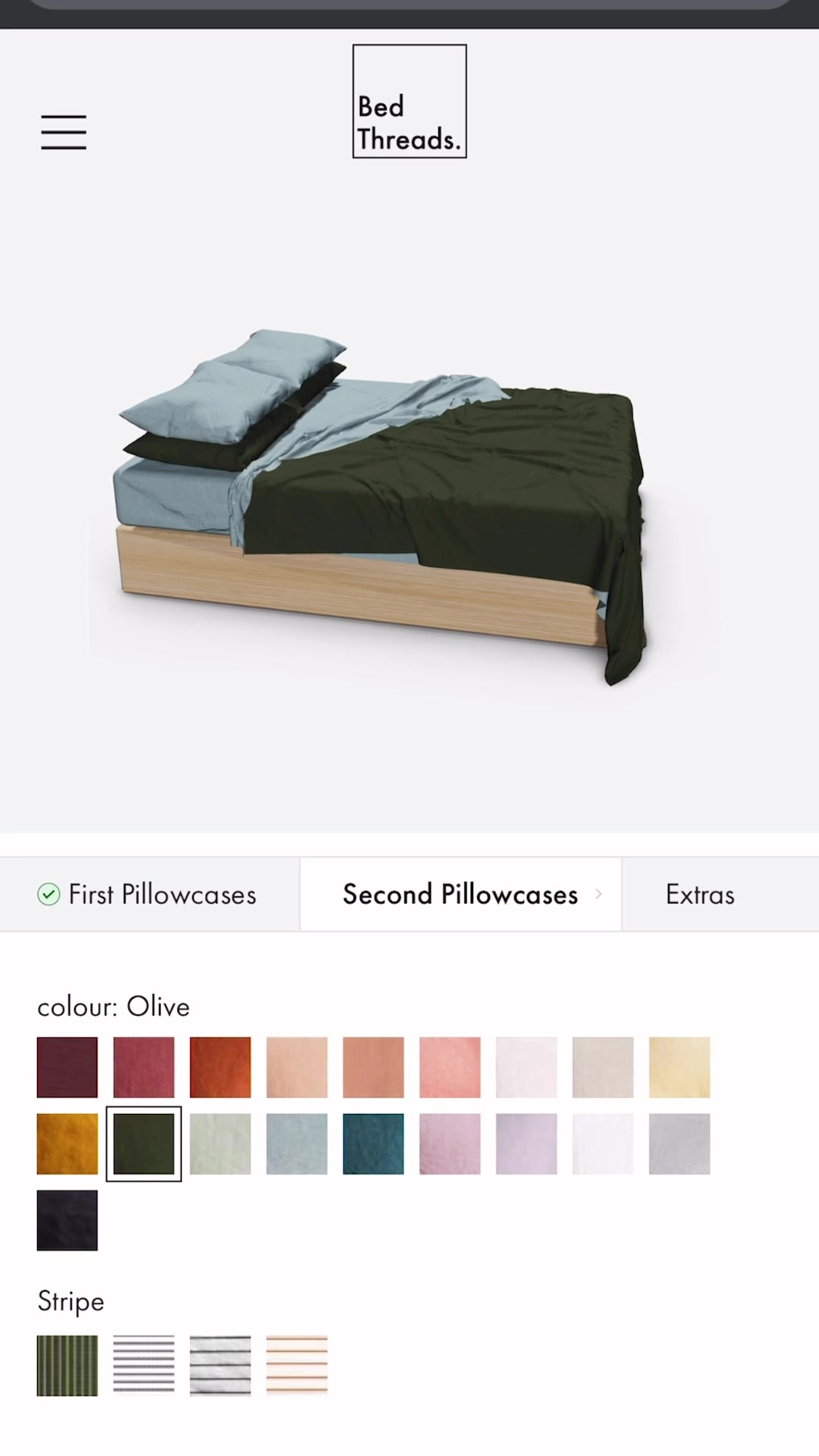The image size is (819, 1456).
Task: Open the hamburger menu
Action: [x=63, y=132]
